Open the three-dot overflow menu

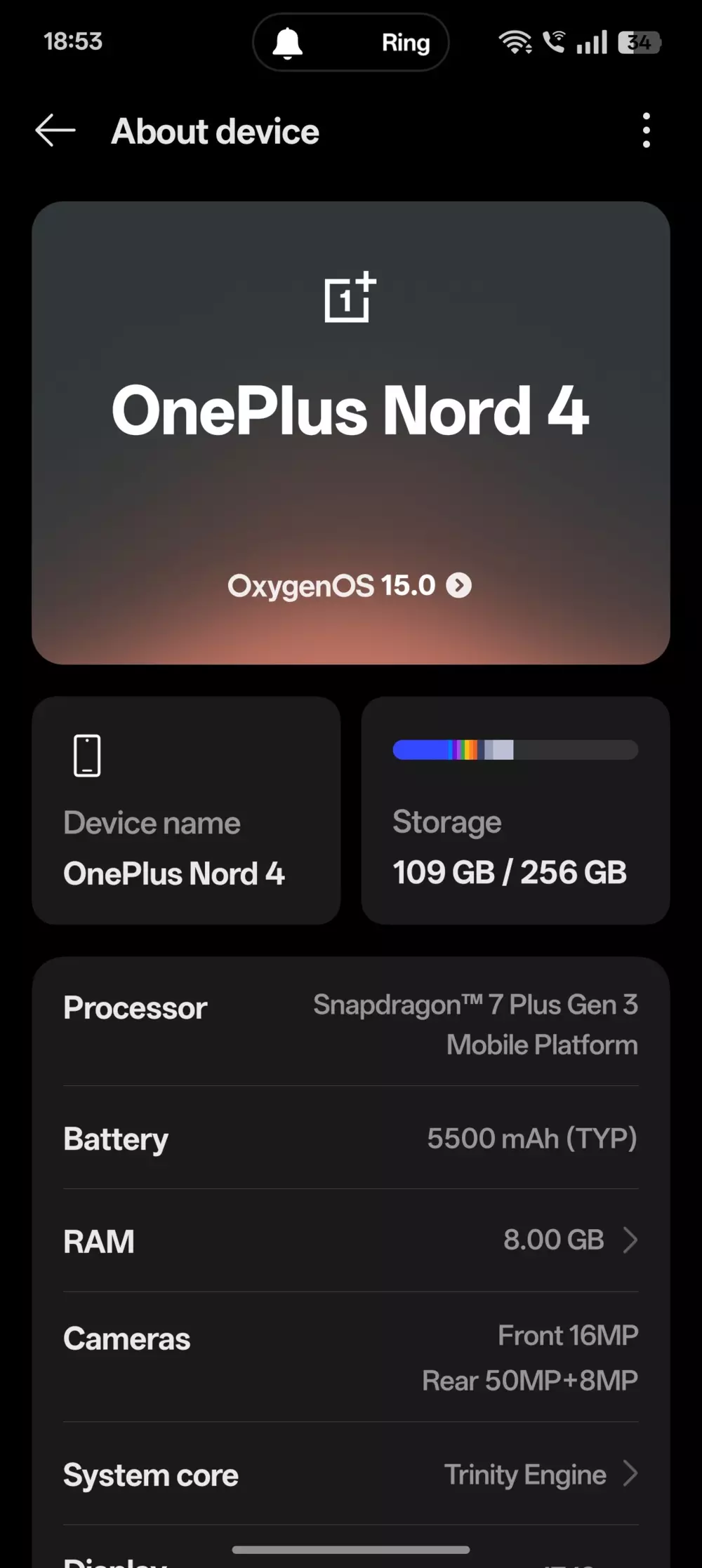pos(646,130)
